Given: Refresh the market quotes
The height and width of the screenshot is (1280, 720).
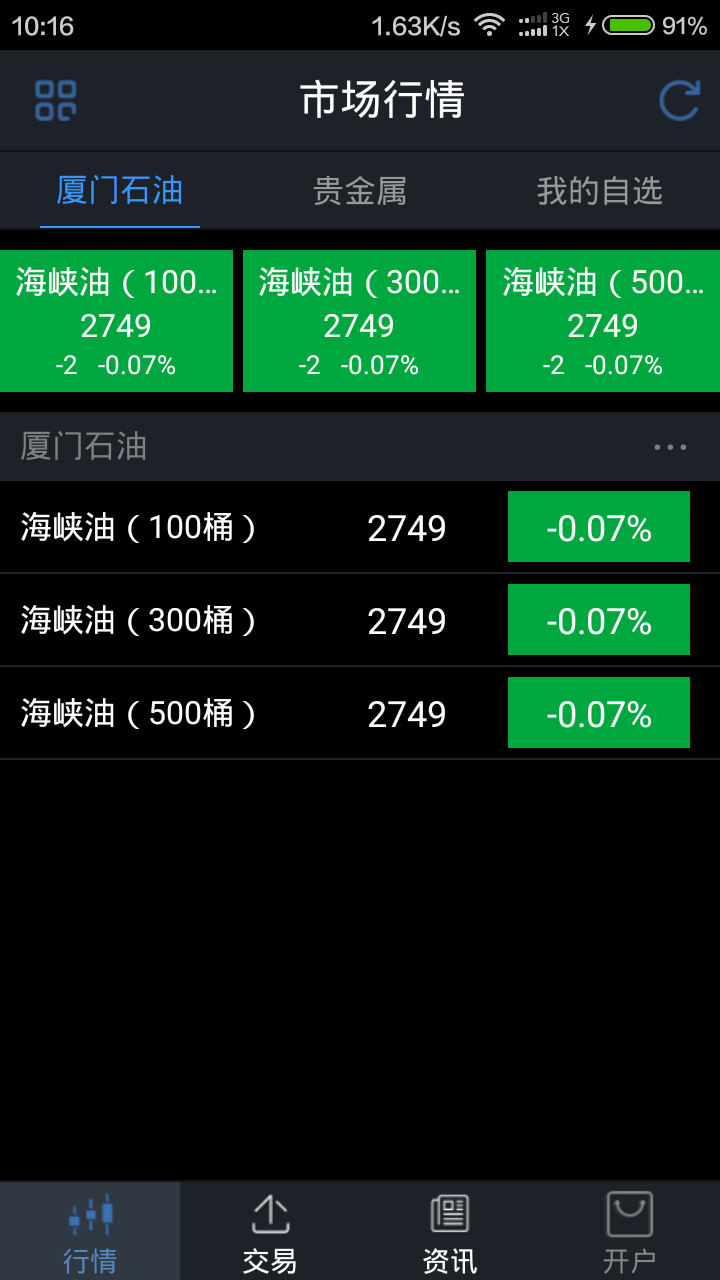Looking at the screenshot, I should [678, 100].
